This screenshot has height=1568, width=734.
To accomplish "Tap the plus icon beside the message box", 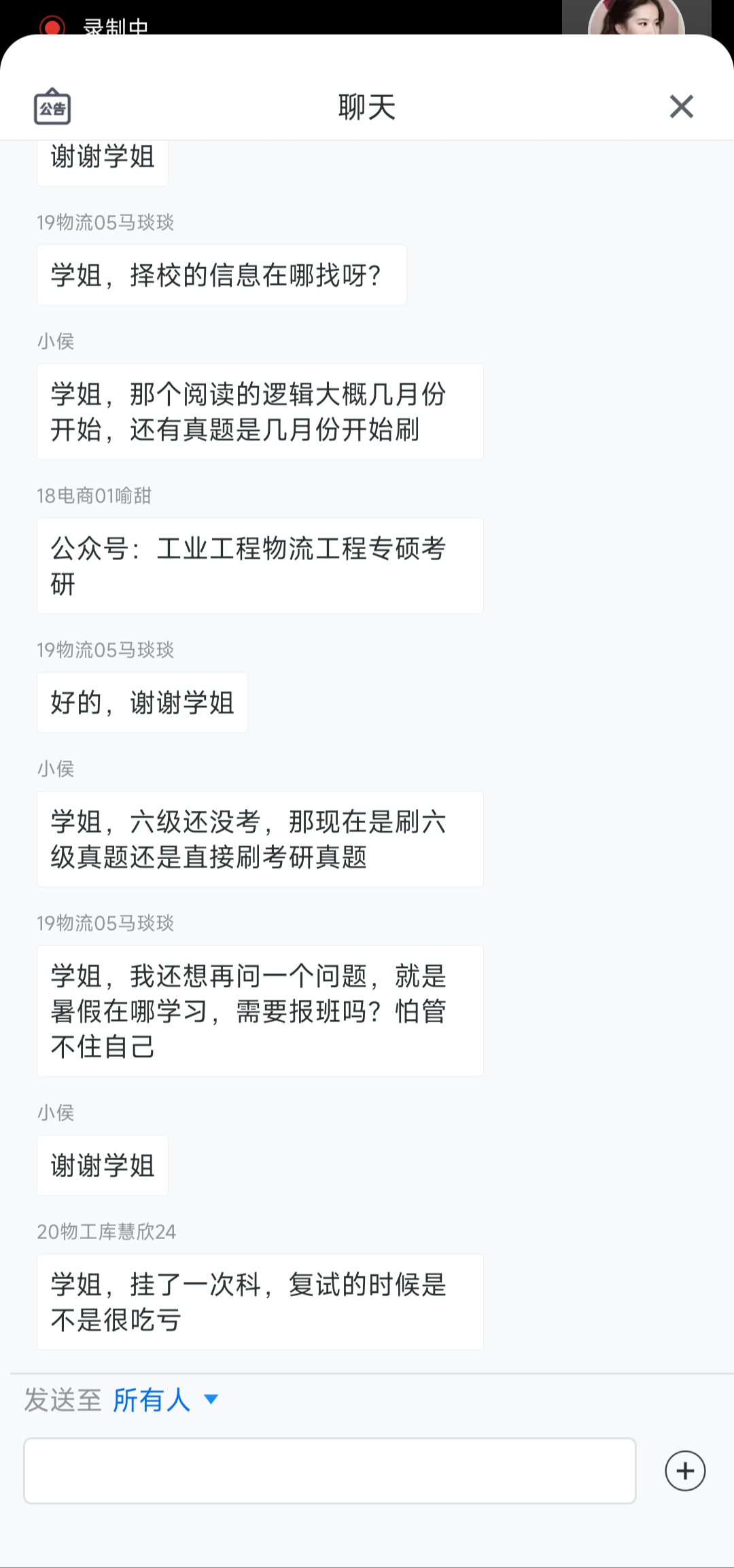I will click(685, 1471).
